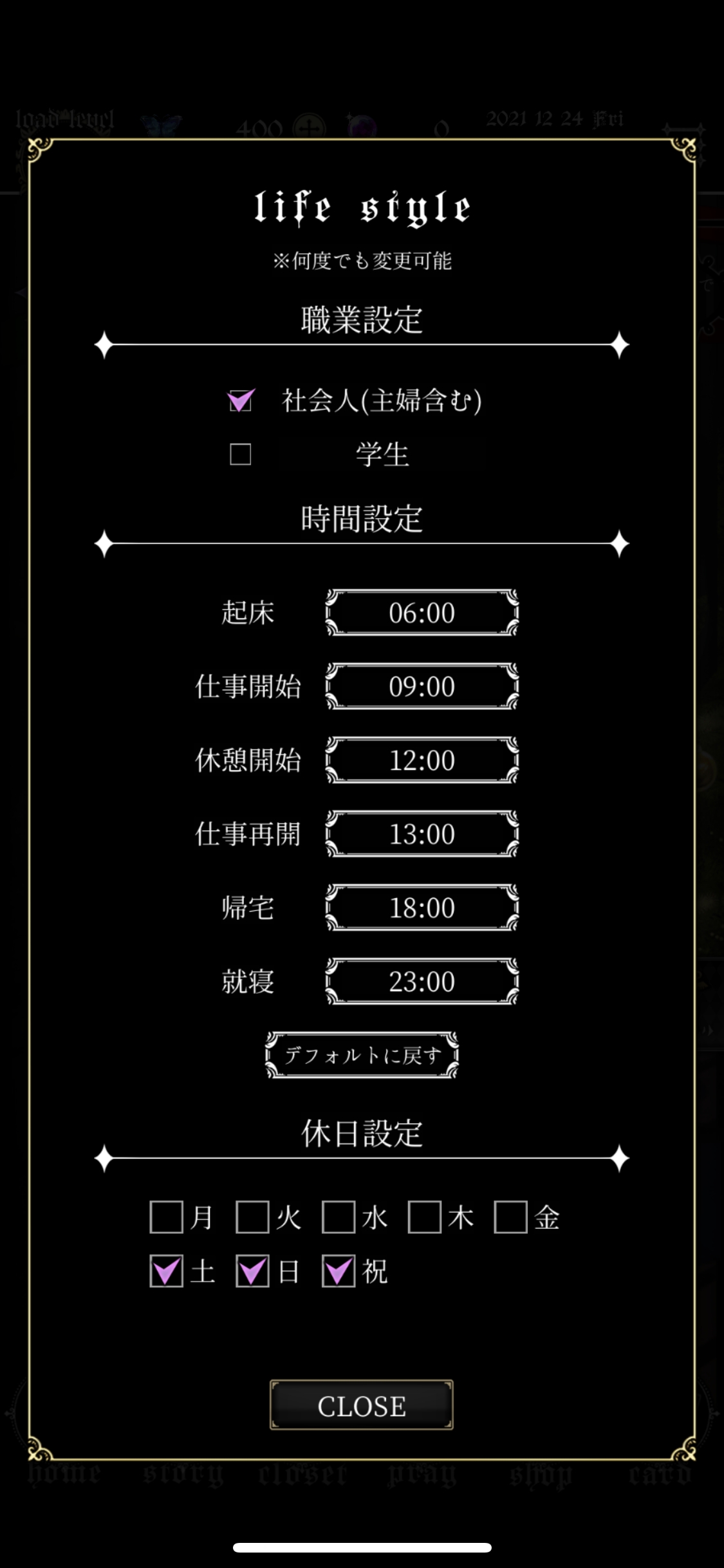Uncheck the 祝 holiday checkbox

coord(339,1271)
